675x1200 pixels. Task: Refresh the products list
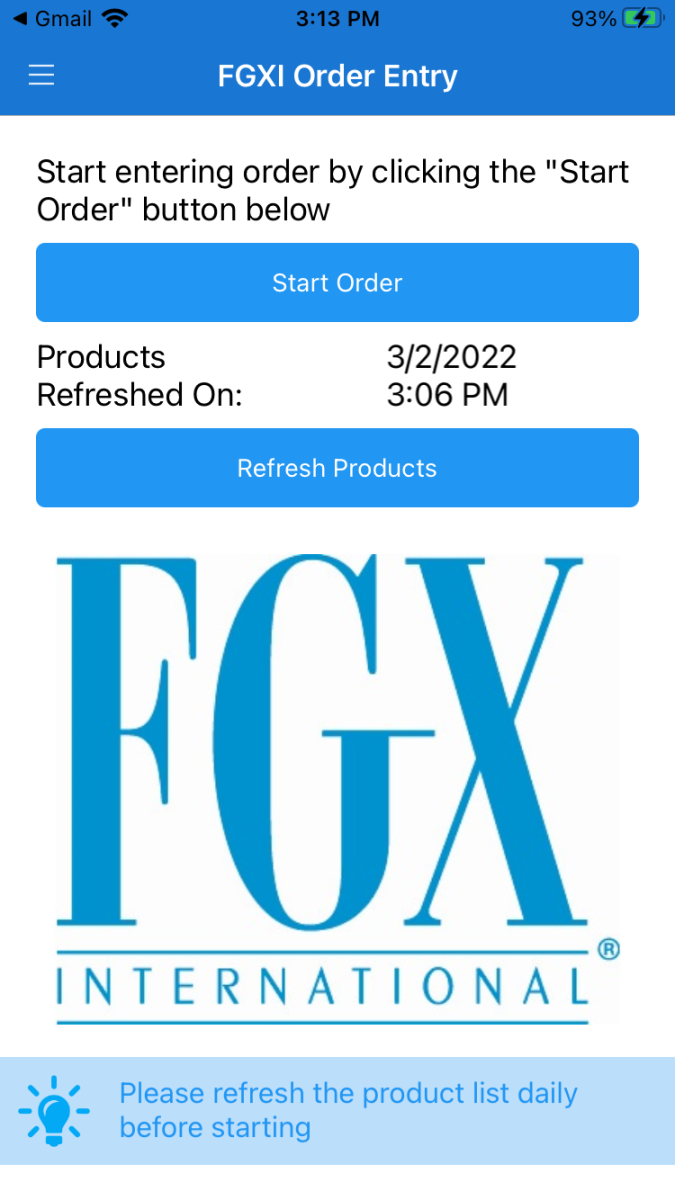pos(337,468)
